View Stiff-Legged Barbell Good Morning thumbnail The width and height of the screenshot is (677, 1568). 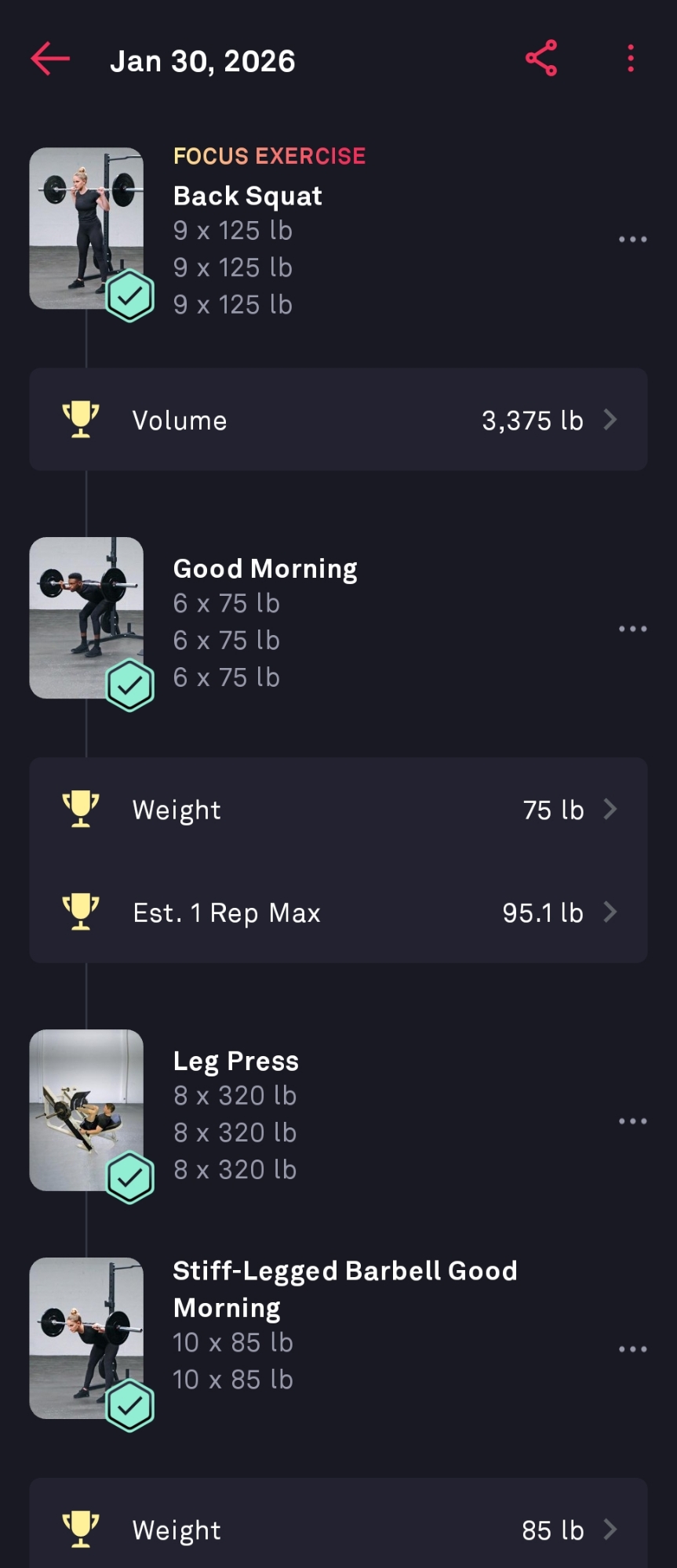point(86,1338)
